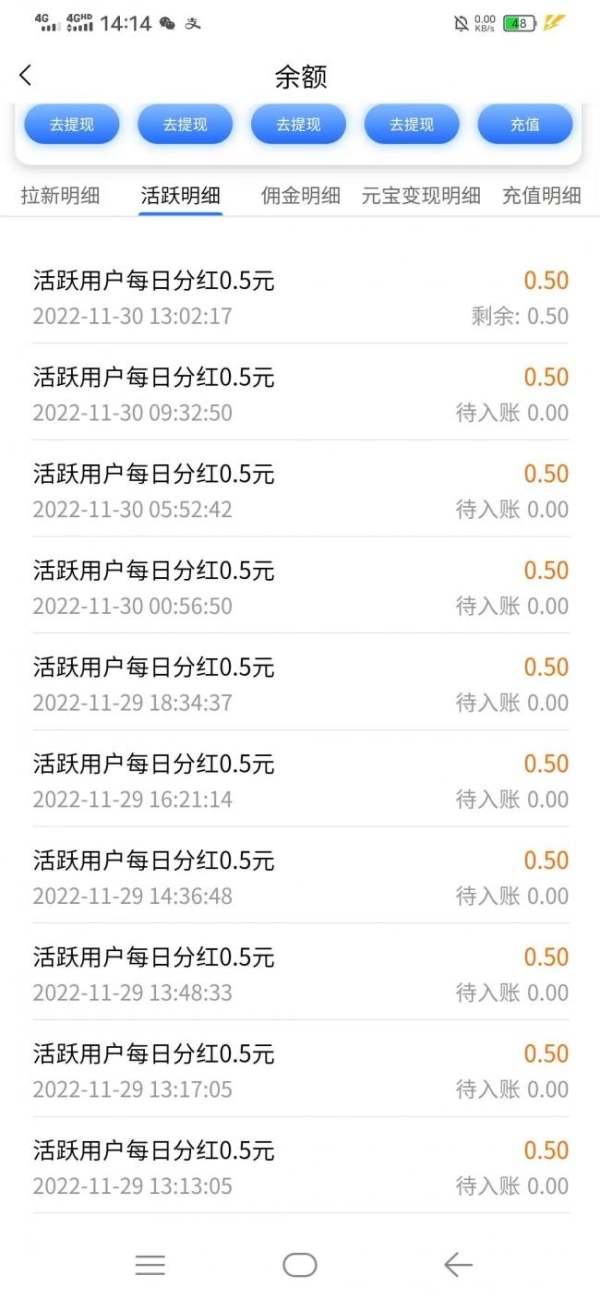Switch to the 元宝变现明细 tab

(x=421, y=195)
